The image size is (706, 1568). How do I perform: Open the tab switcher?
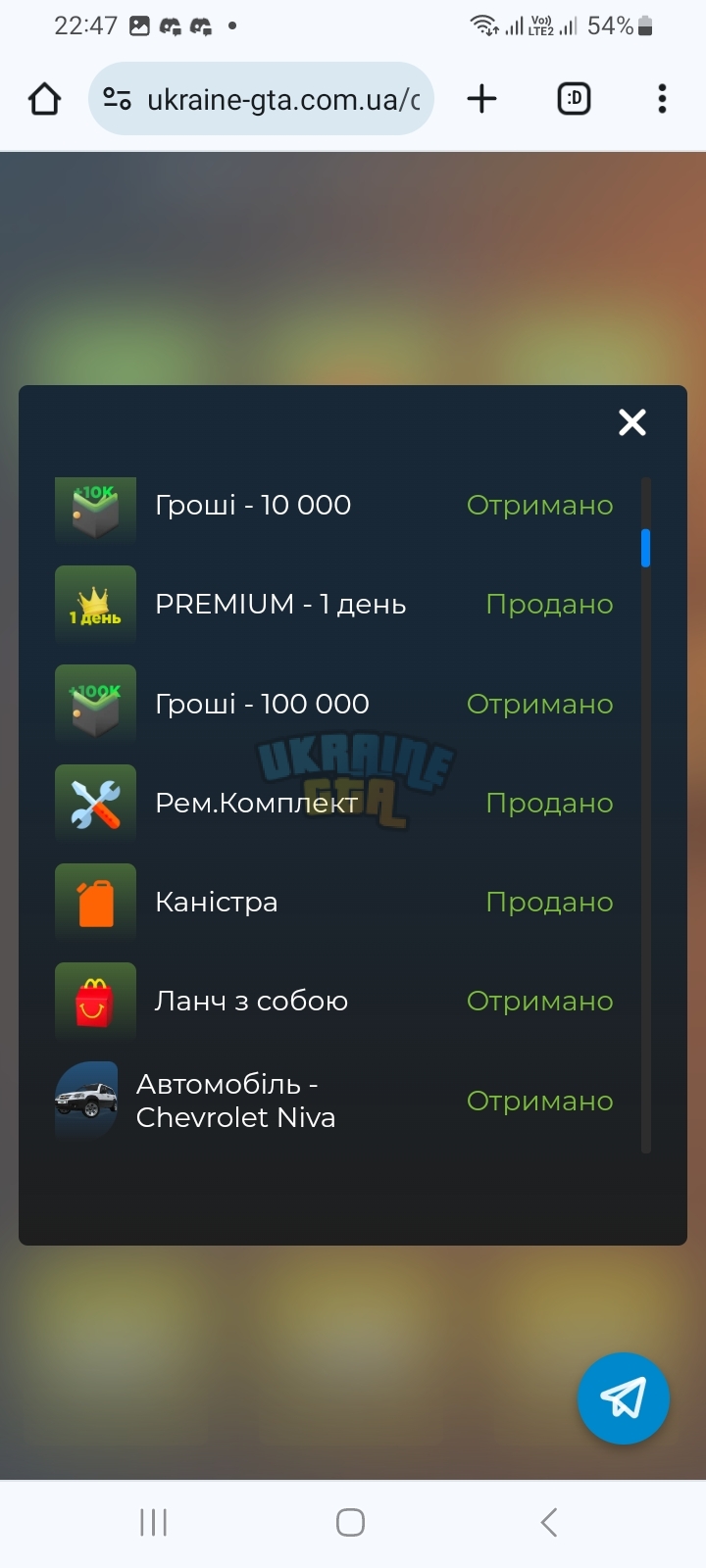click(574, 99)
